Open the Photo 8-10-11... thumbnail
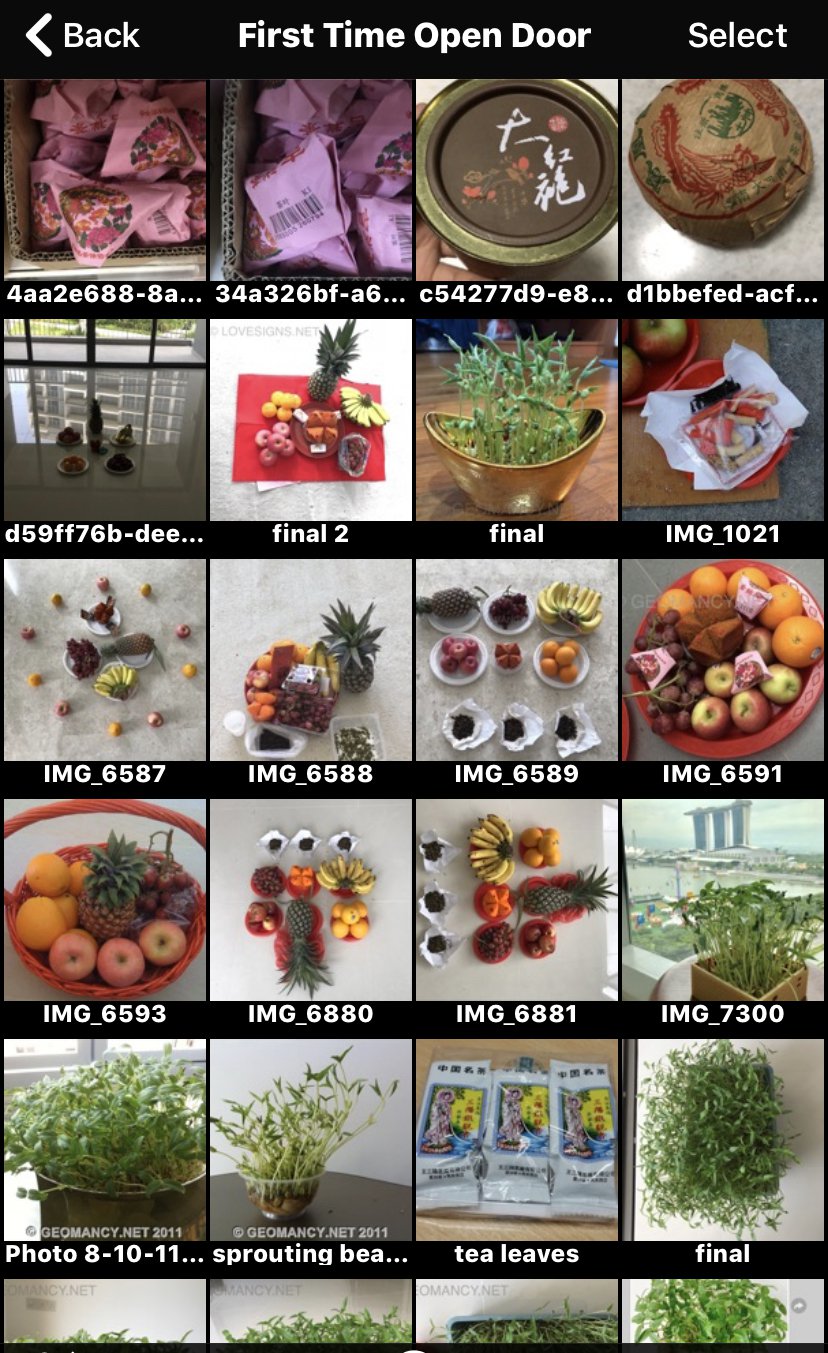828x1353 pixels. pyautogui.click(x=105, y=1140)
